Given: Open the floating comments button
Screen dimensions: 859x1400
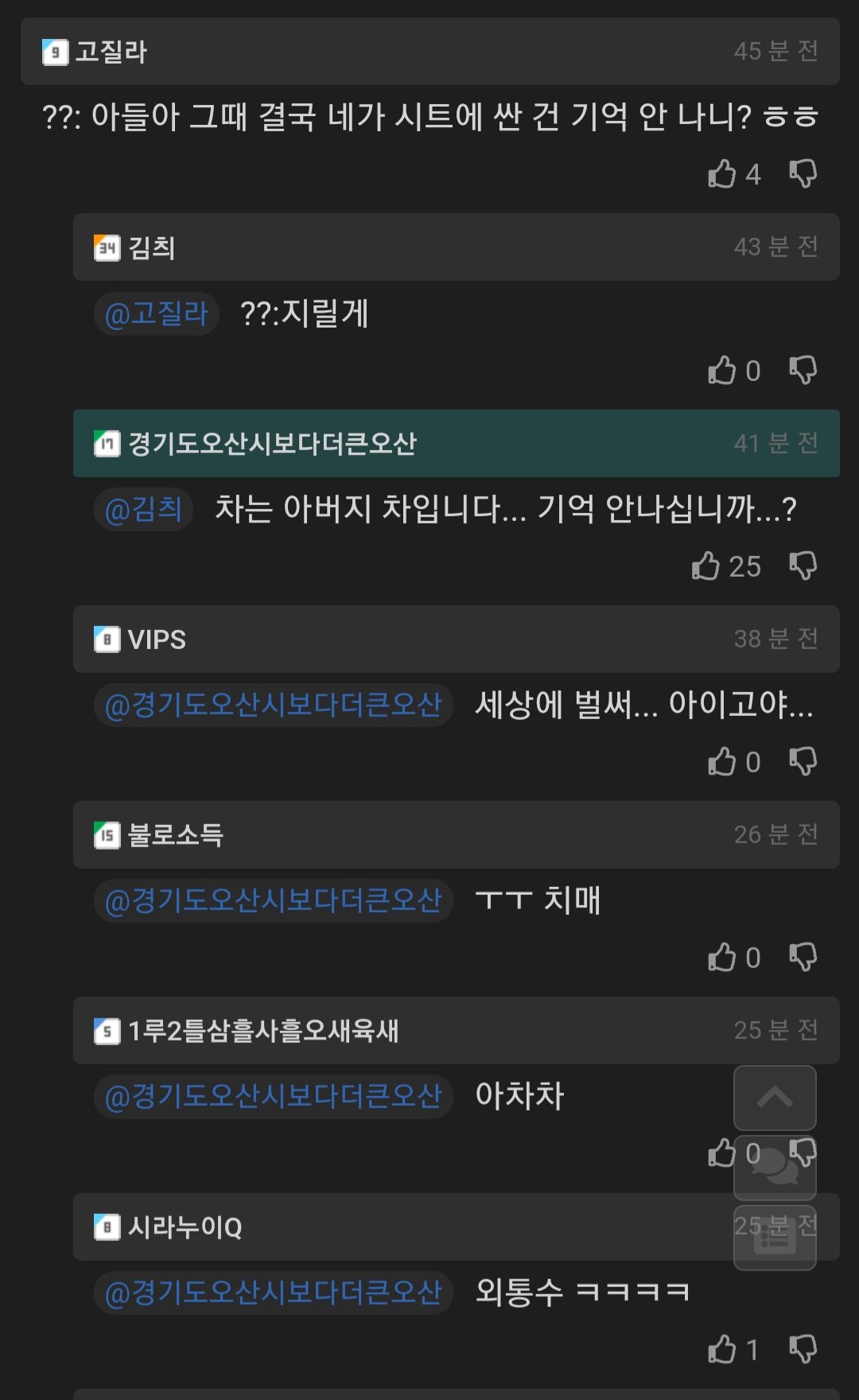Looking at the screenshot, I should [775, 1168].
